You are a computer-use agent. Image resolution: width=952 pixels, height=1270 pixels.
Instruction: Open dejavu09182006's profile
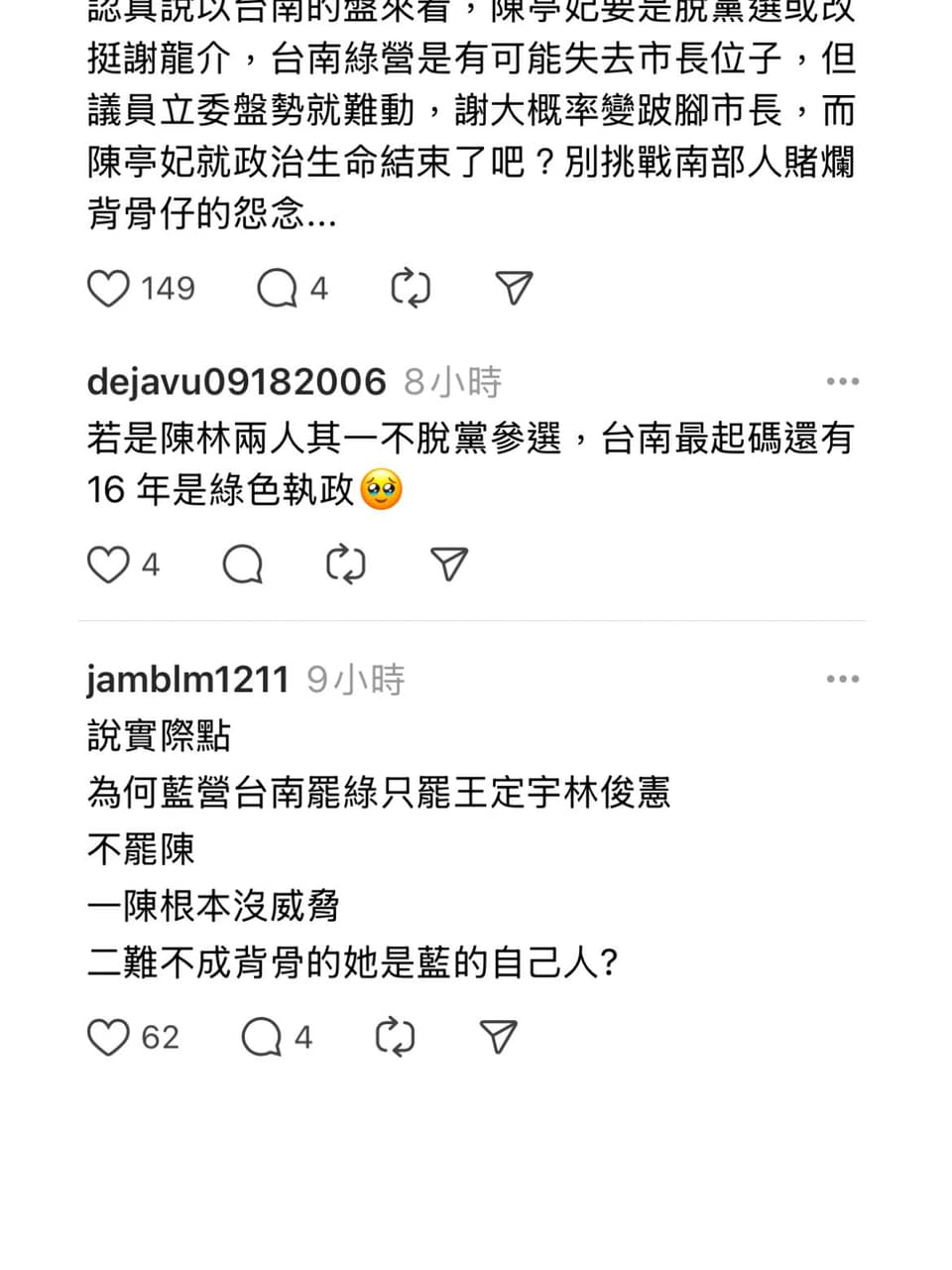[235, 380]
